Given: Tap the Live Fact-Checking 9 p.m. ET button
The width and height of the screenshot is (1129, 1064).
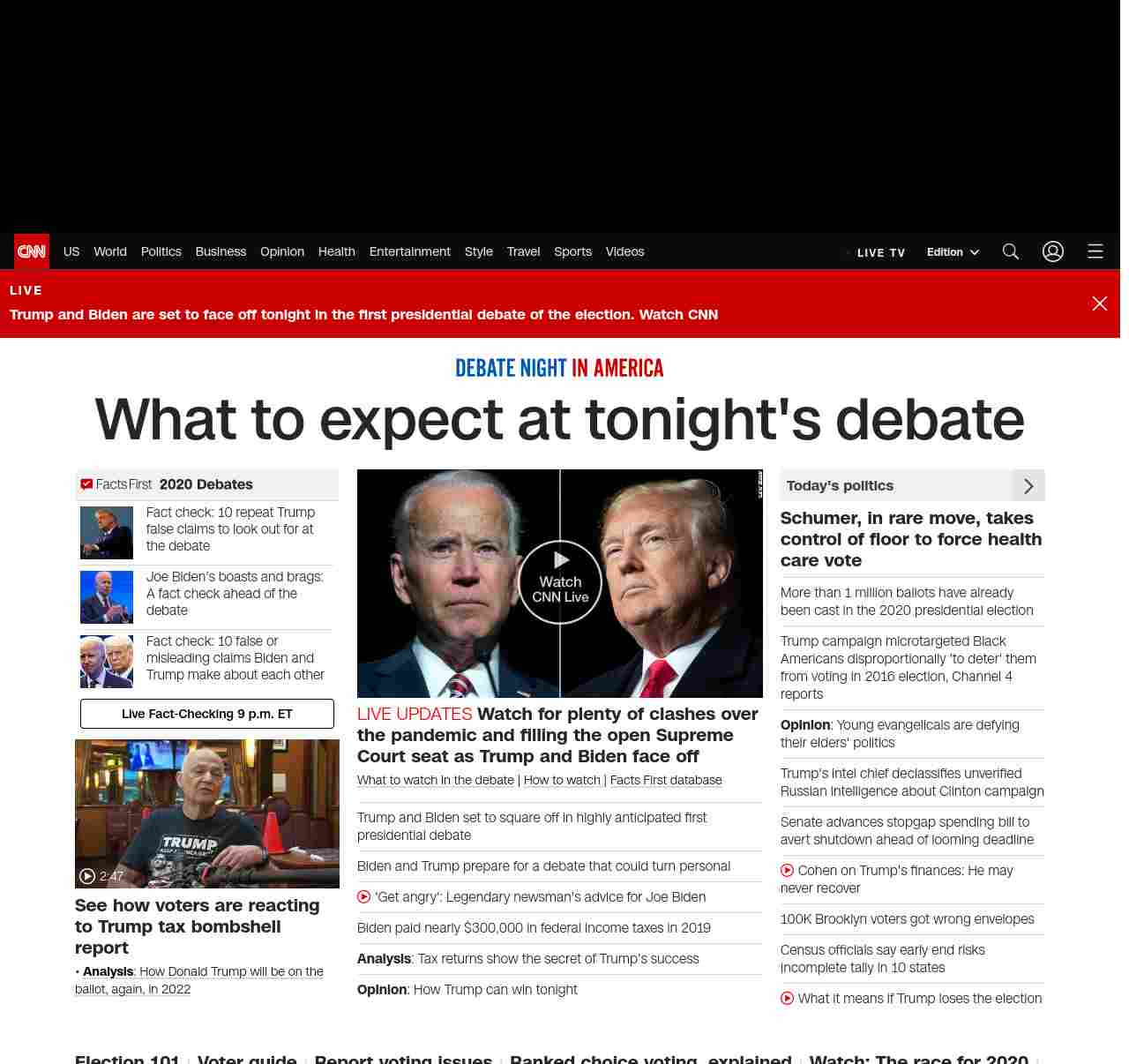Looking at the screenshot, I should point(207,714).
